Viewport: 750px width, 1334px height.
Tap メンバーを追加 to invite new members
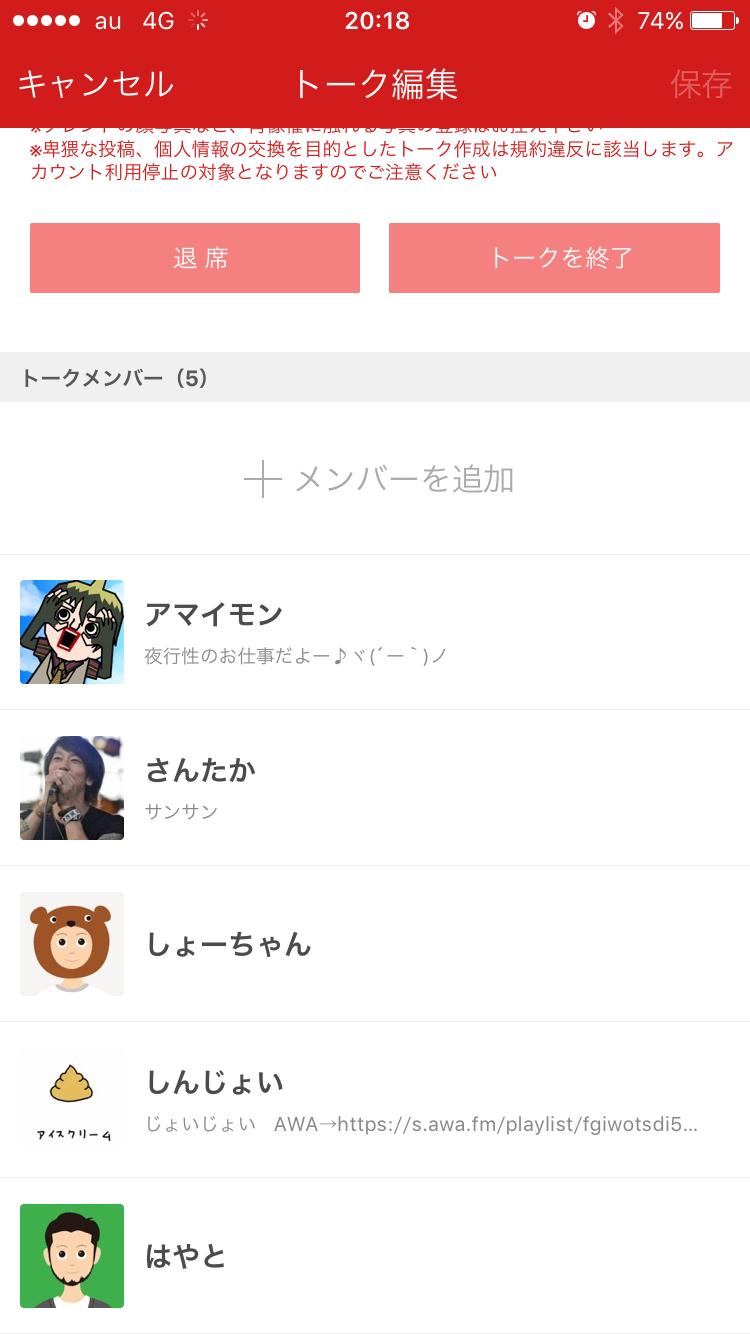[405, 478]
